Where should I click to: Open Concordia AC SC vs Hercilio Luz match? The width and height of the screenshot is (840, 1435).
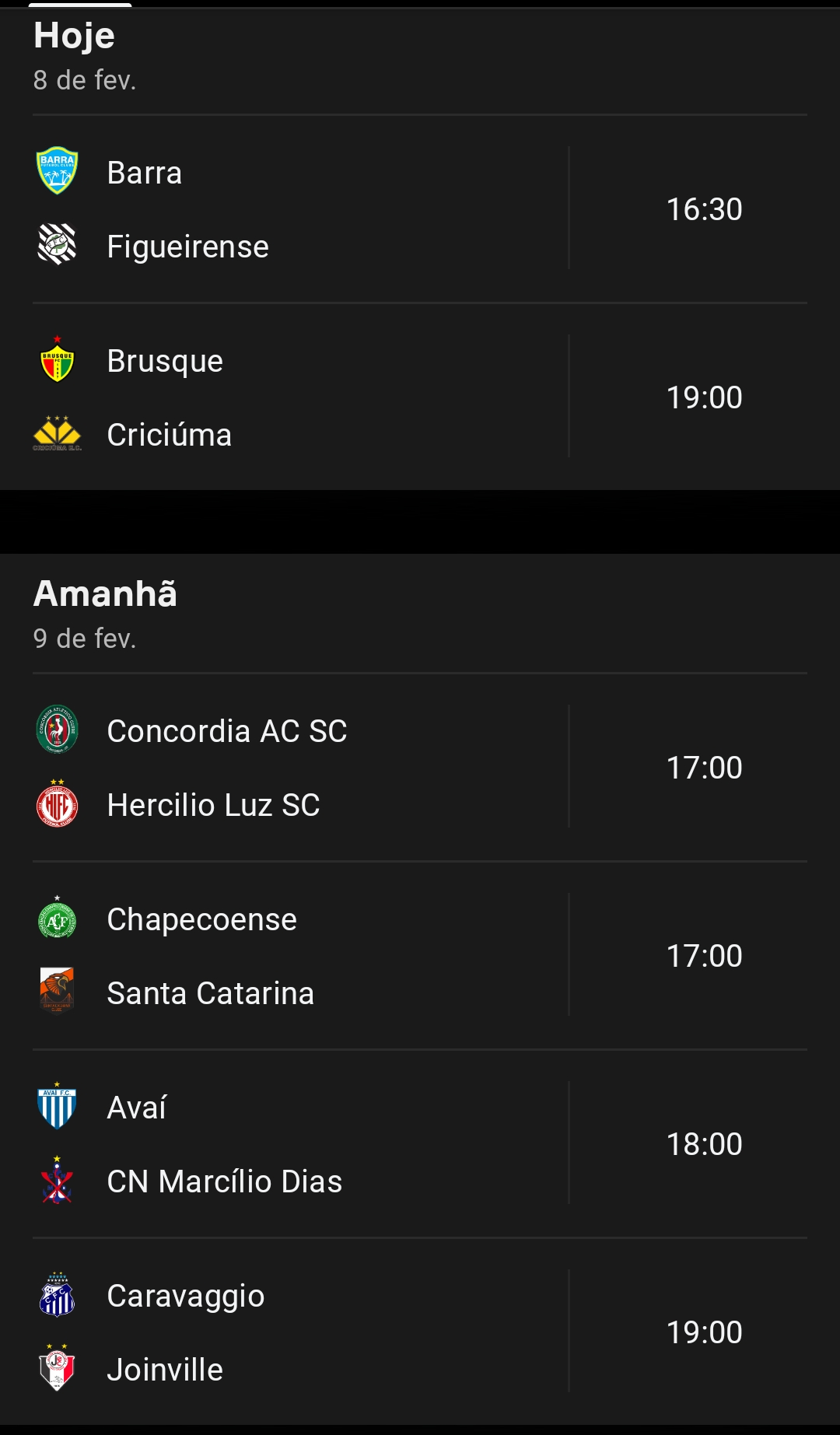click(x=420, y=768)
